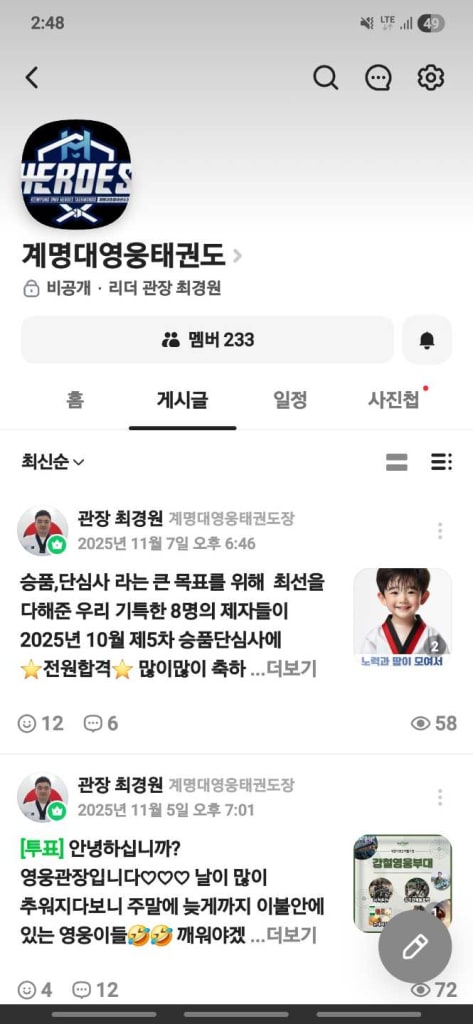Open the chat bubble icon
Screen dimensions: 473x1024
point(378,78)
